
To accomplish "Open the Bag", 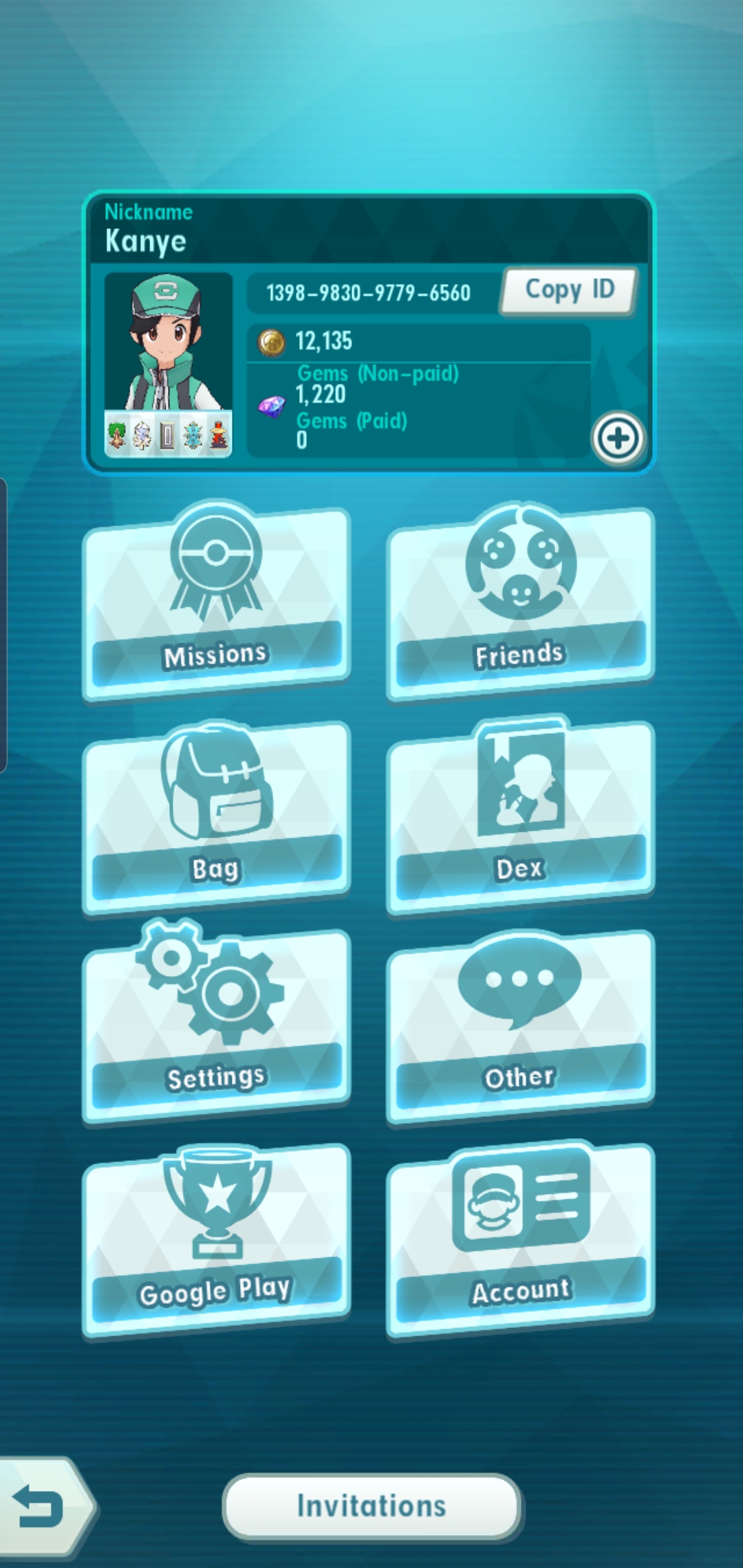I will [216, 816].
